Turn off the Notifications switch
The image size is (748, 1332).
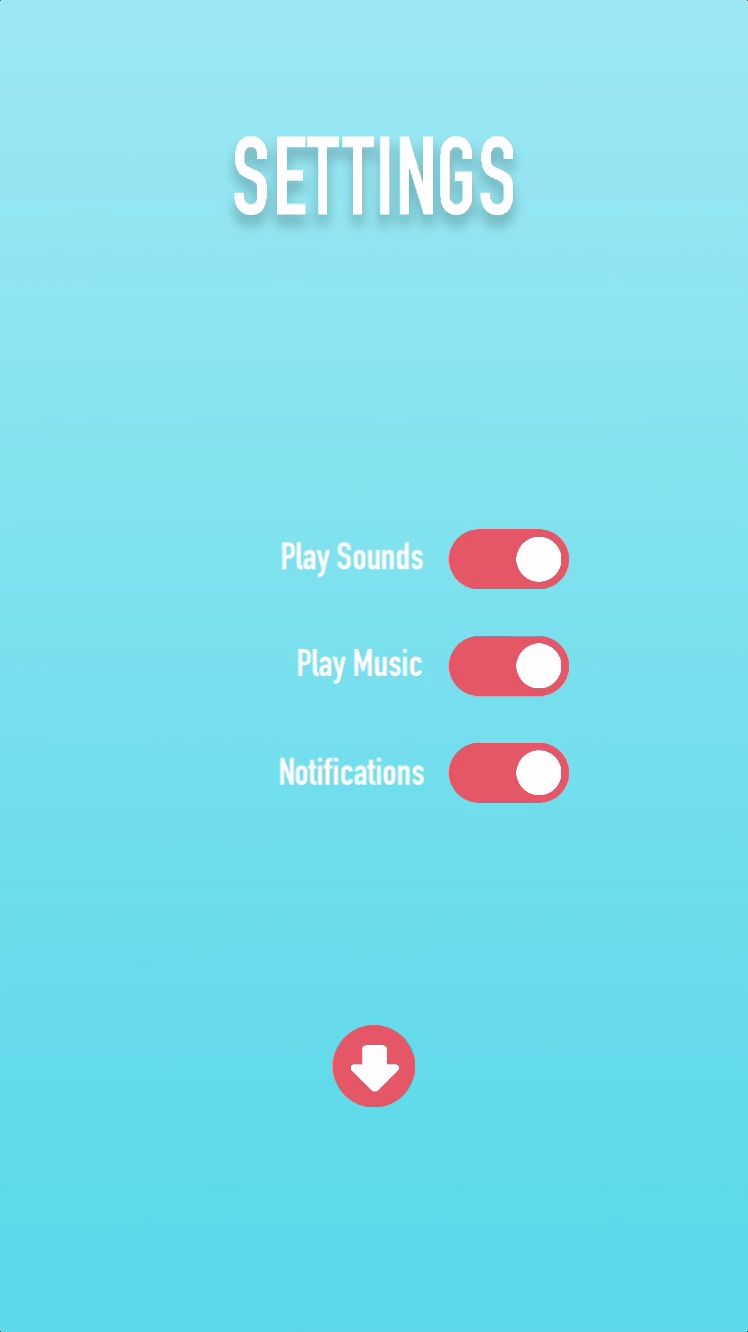(x=508, y=773)
